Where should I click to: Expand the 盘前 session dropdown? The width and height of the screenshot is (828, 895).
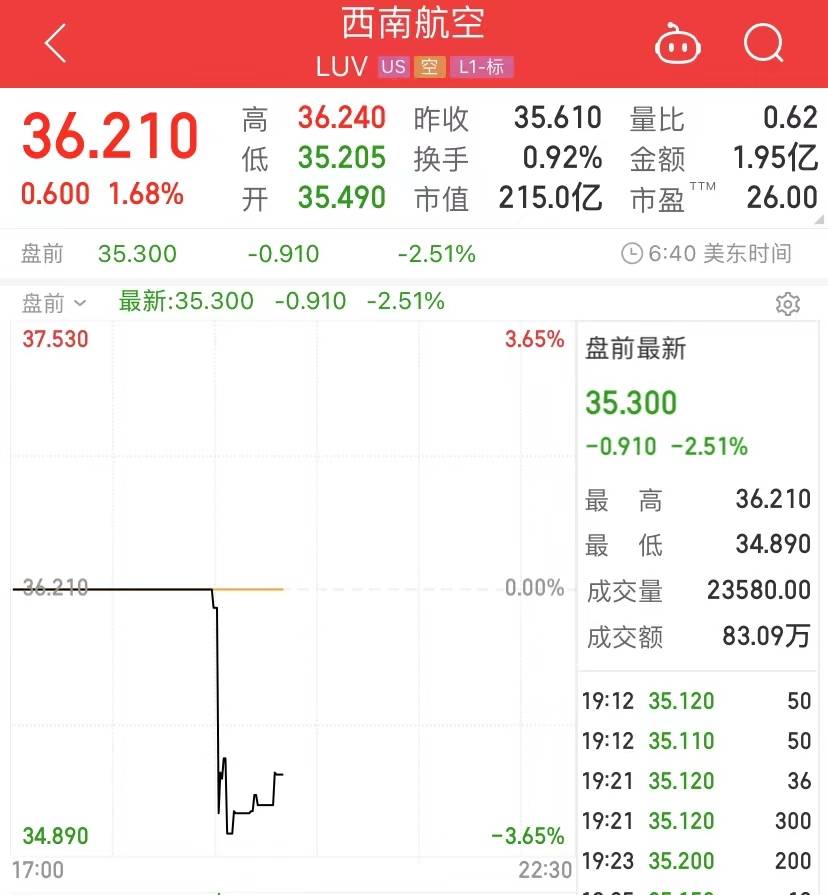54,302
